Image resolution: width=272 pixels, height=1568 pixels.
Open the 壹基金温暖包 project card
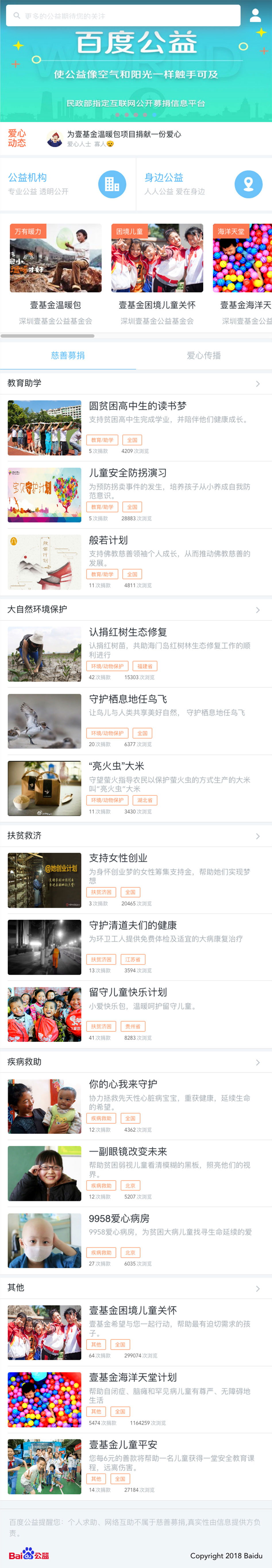click(x=55, y=275)
